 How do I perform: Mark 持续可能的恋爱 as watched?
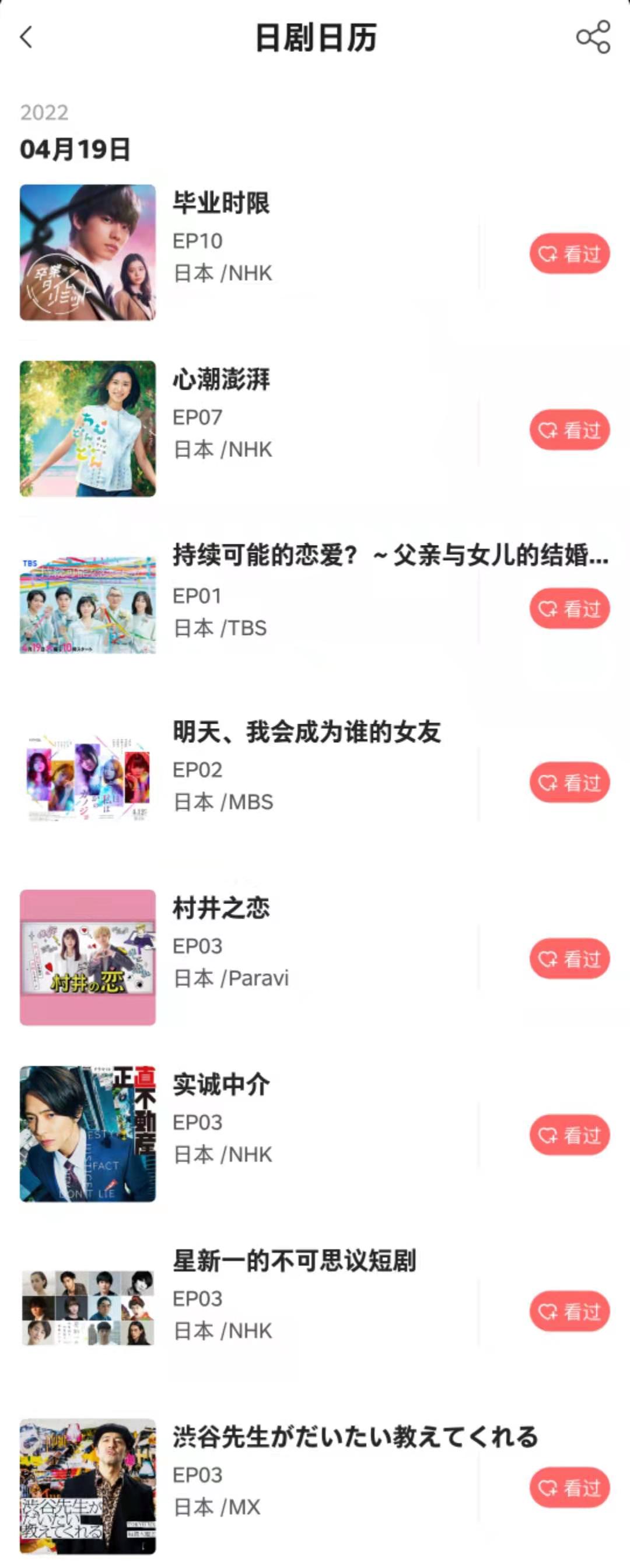(x=569, y=608)
